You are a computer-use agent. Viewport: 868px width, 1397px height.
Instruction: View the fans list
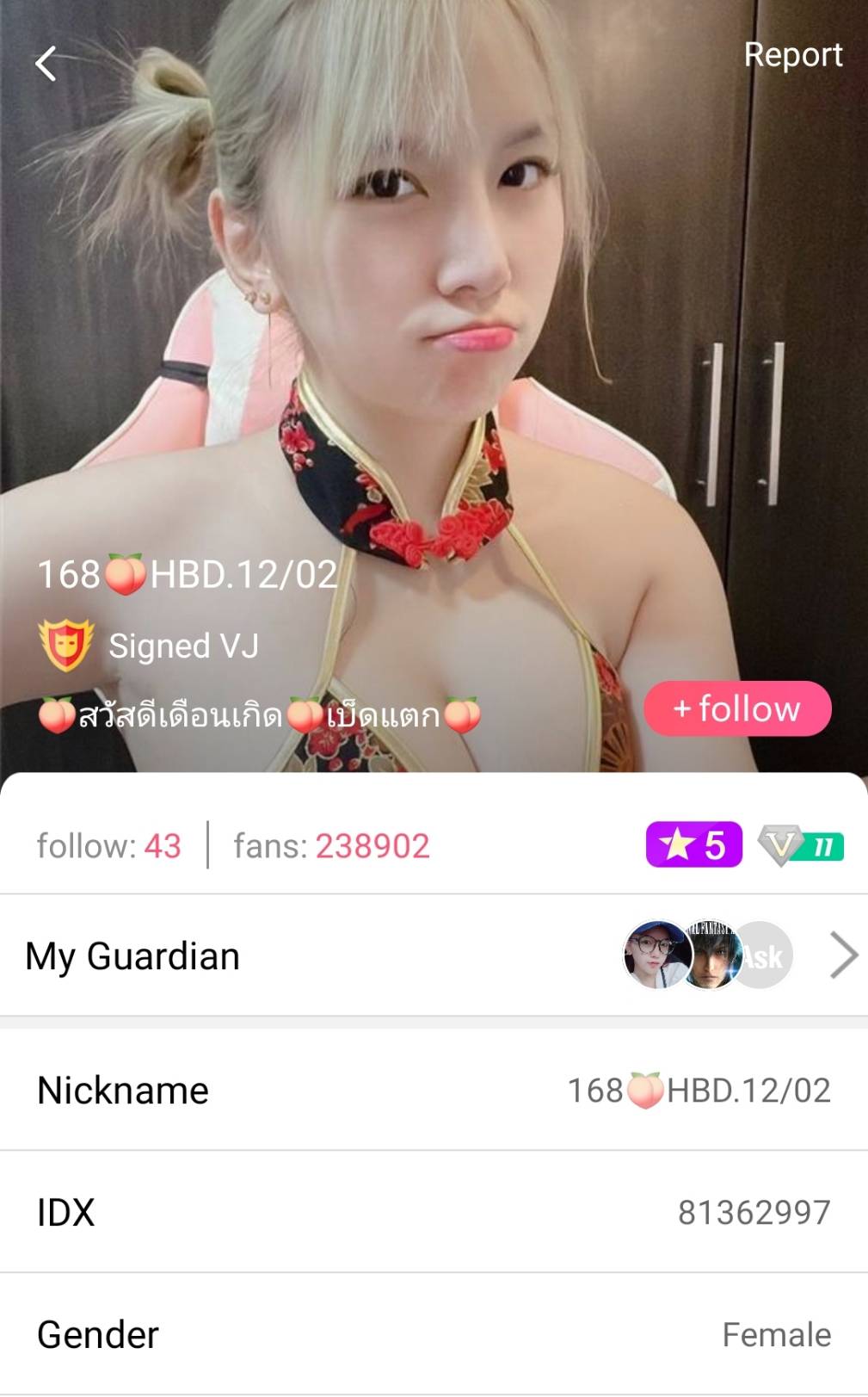[331, 846]
